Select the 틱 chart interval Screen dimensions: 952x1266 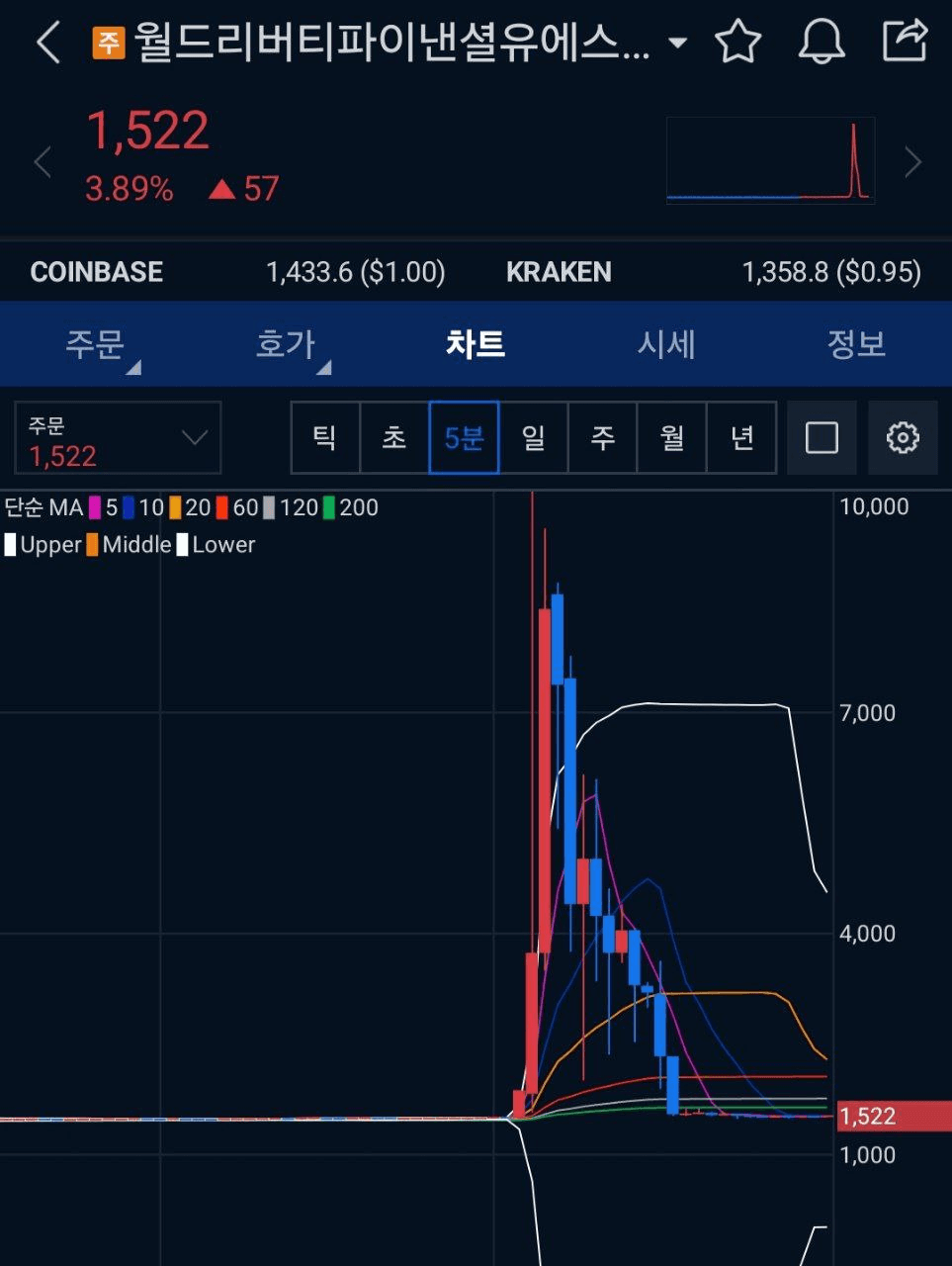tap(325, 438)
